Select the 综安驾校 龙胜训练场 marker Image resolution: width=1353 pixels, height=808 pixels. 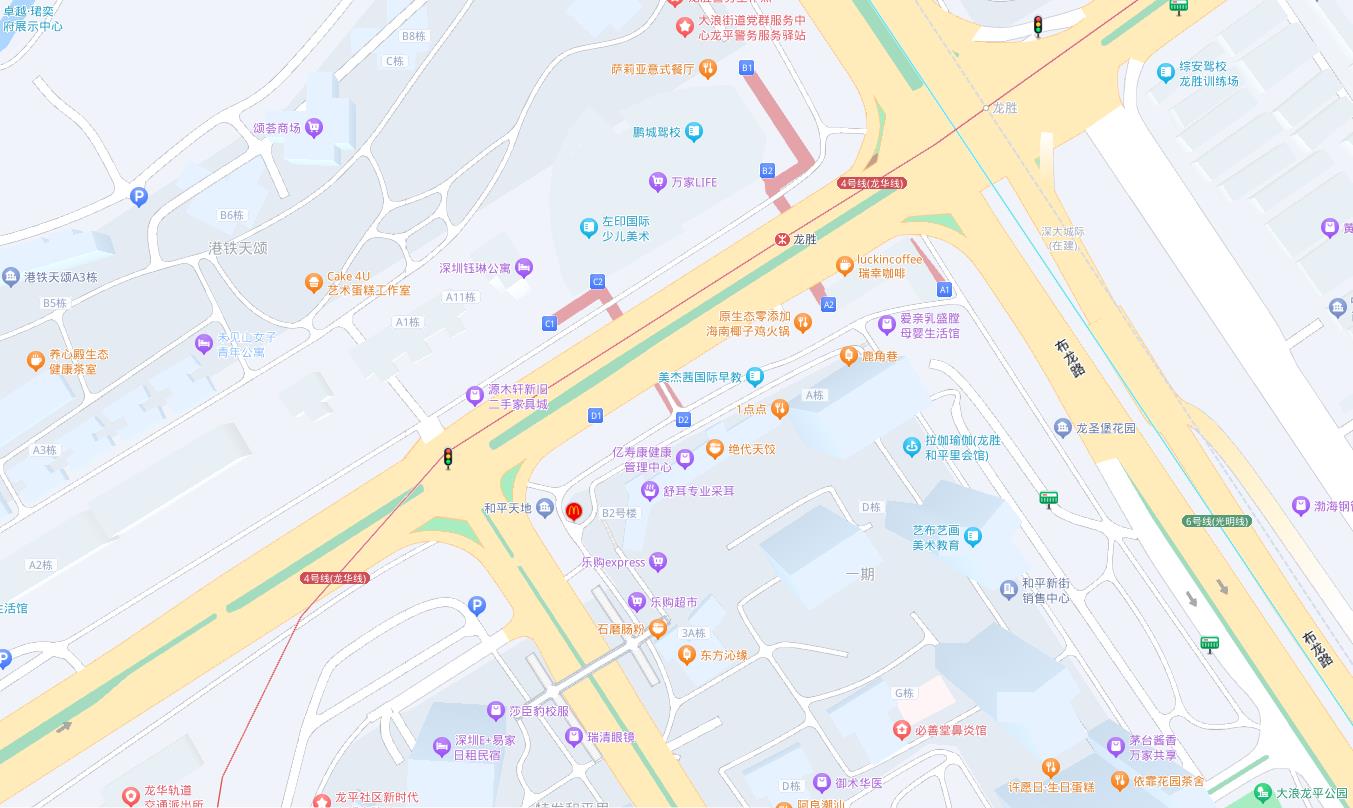click(1165, 73)
